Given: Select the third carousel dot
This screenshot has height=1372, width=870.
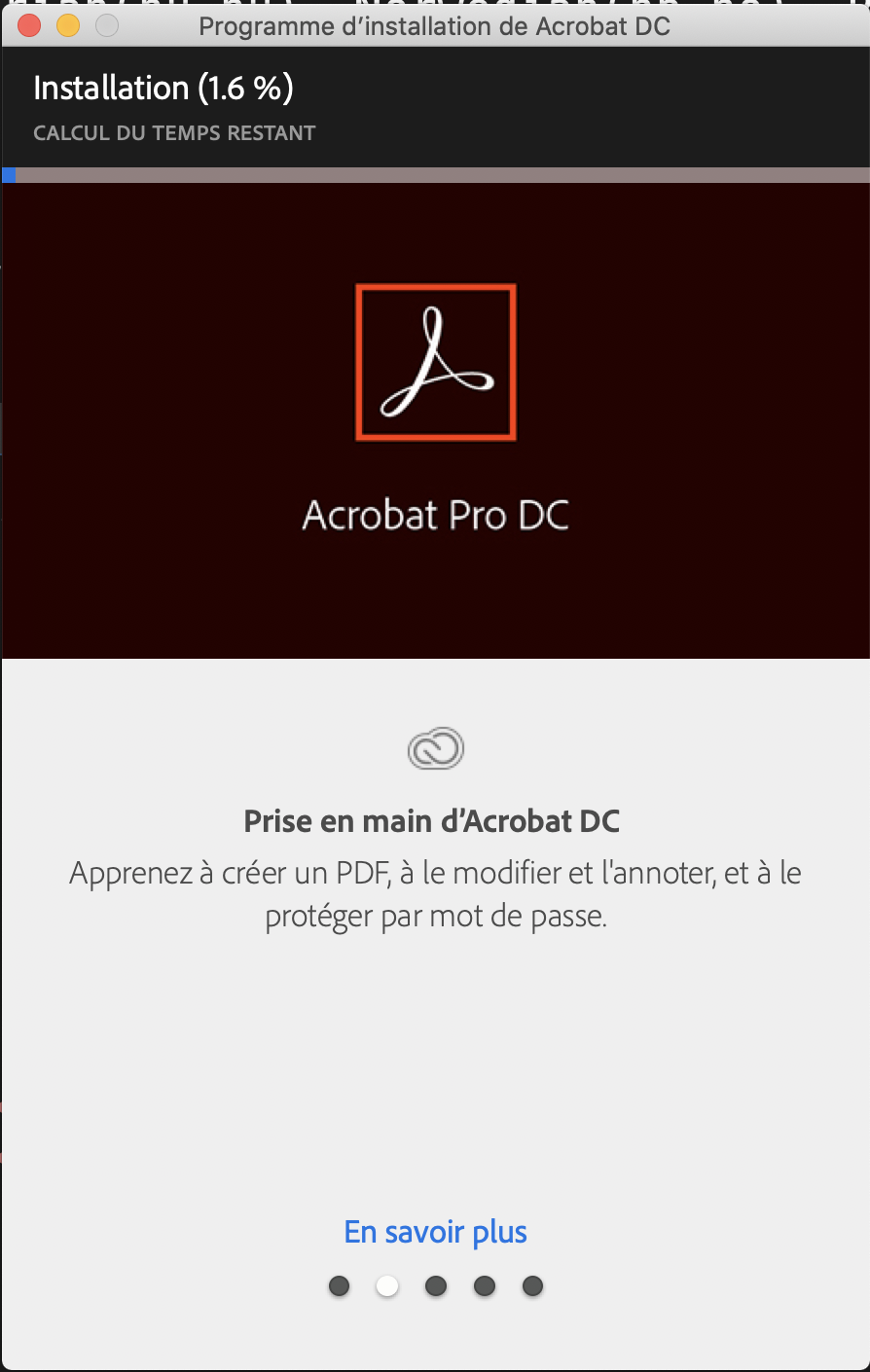Looking at the screenshot, I should pyautogui.click(x=435, y=1285).
